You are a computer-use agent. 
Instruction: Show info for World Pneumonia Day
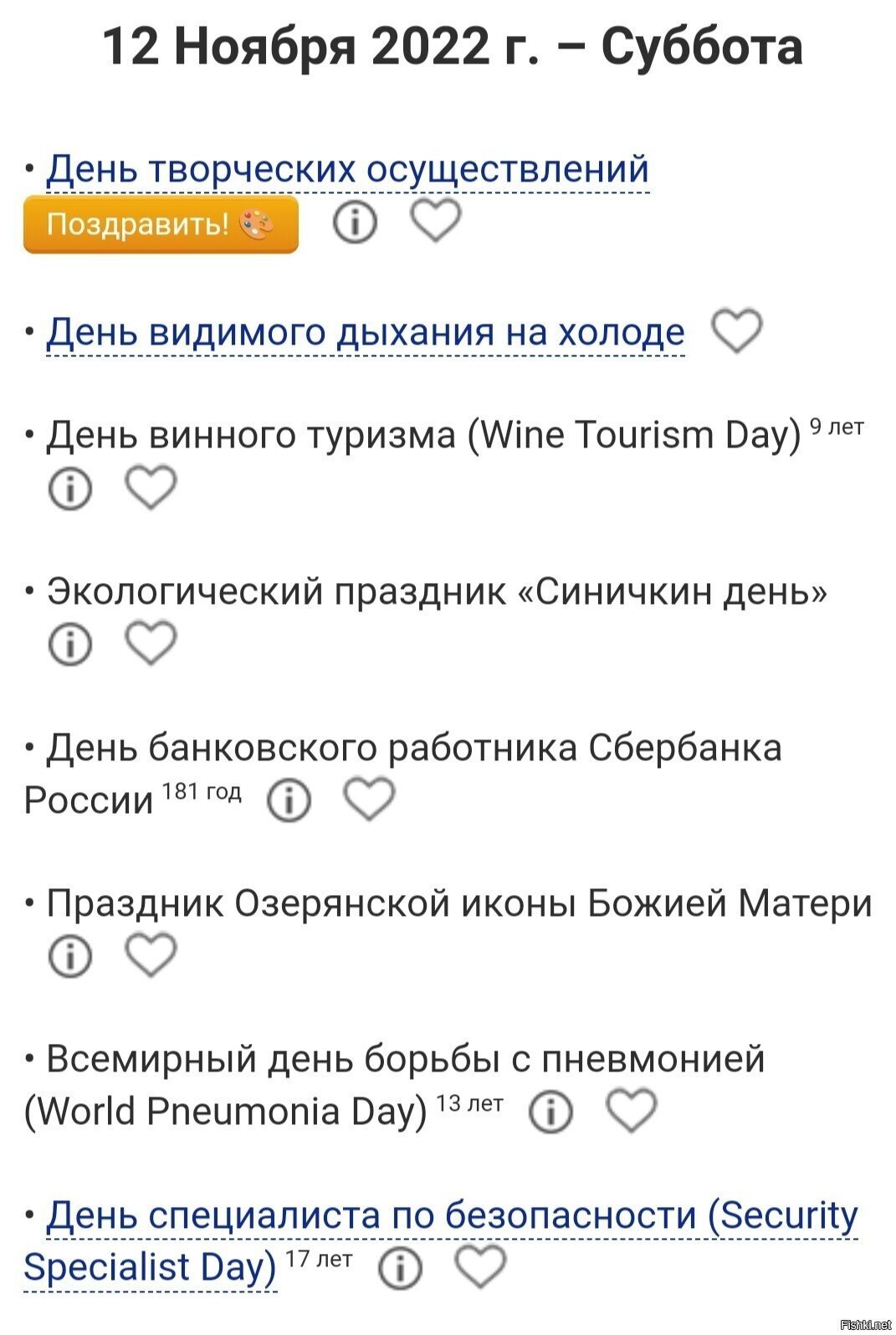tap(550, 1111)
